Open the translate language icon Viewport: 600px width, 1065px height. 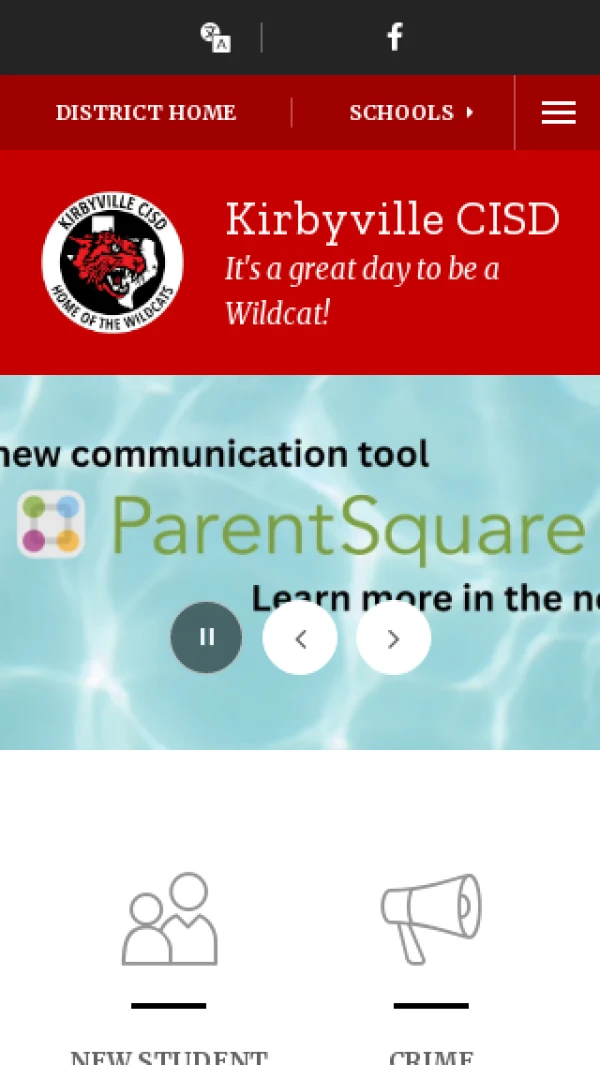pos(215,38)
